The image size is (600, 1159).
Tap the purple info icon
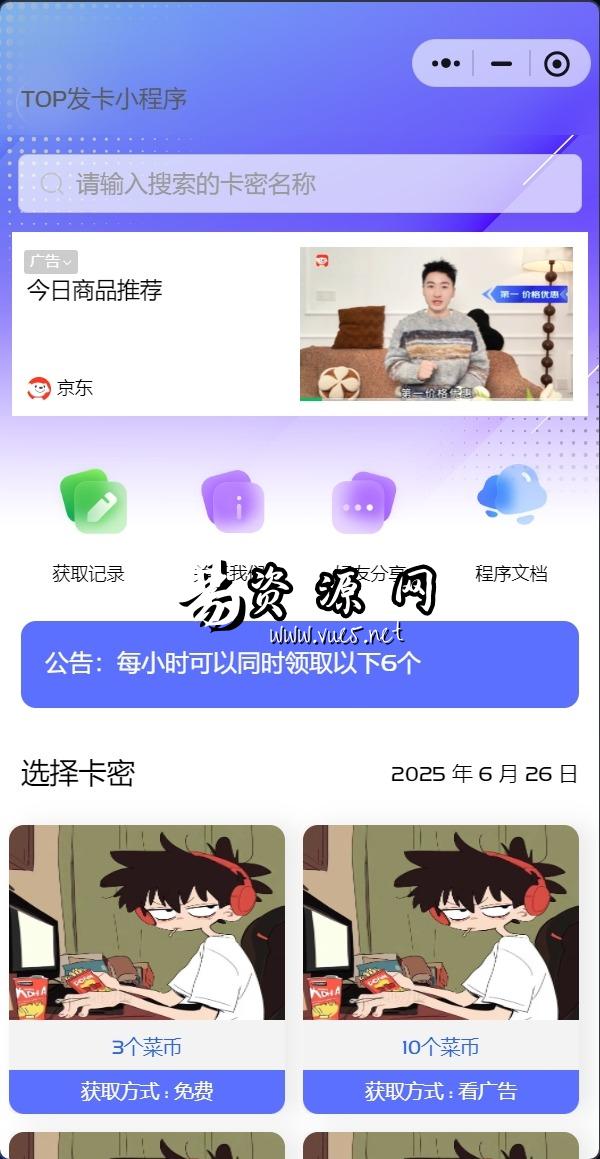point(233,501)
